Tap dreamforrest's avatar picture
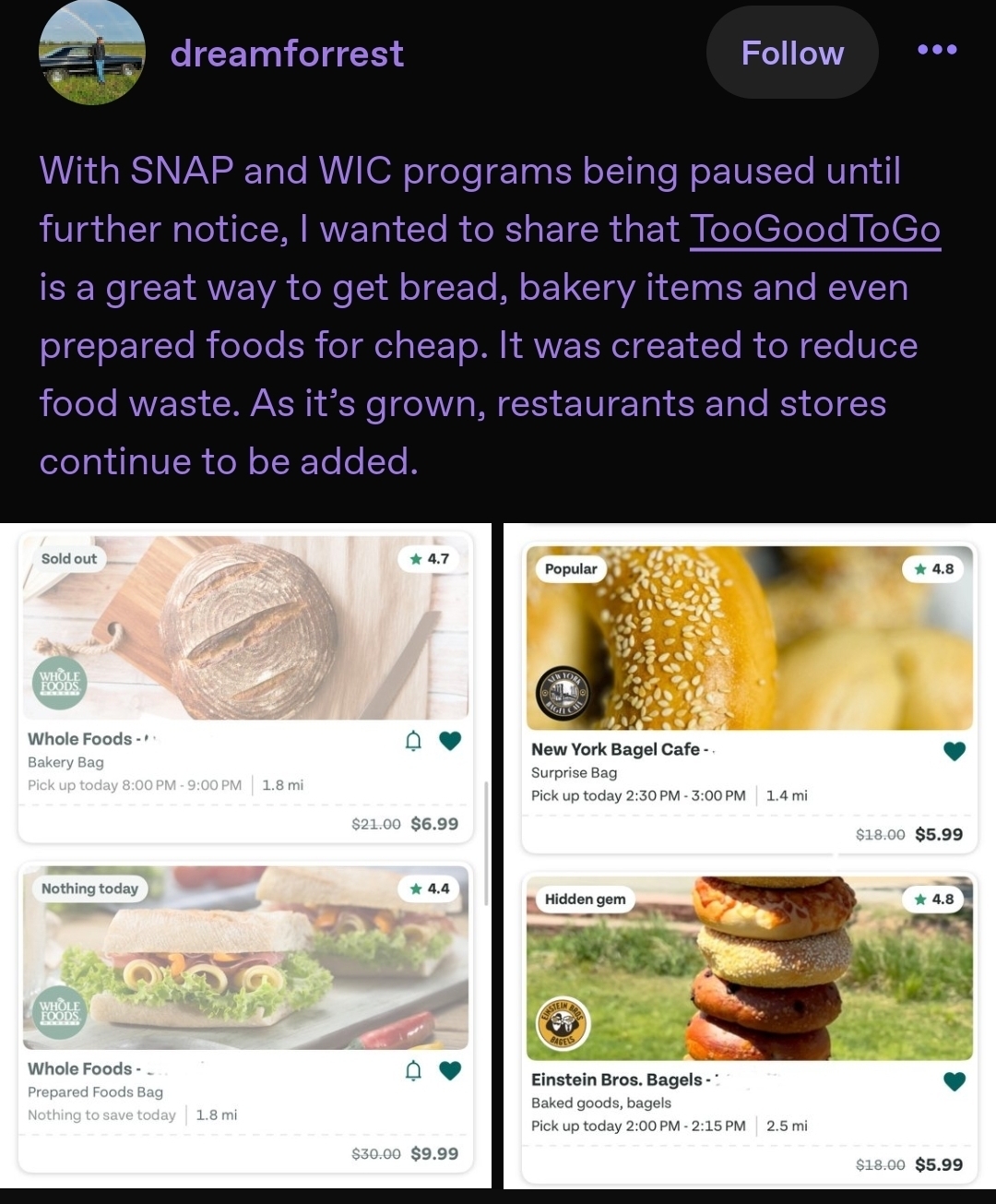The image size is (996, 1204). 91,53
